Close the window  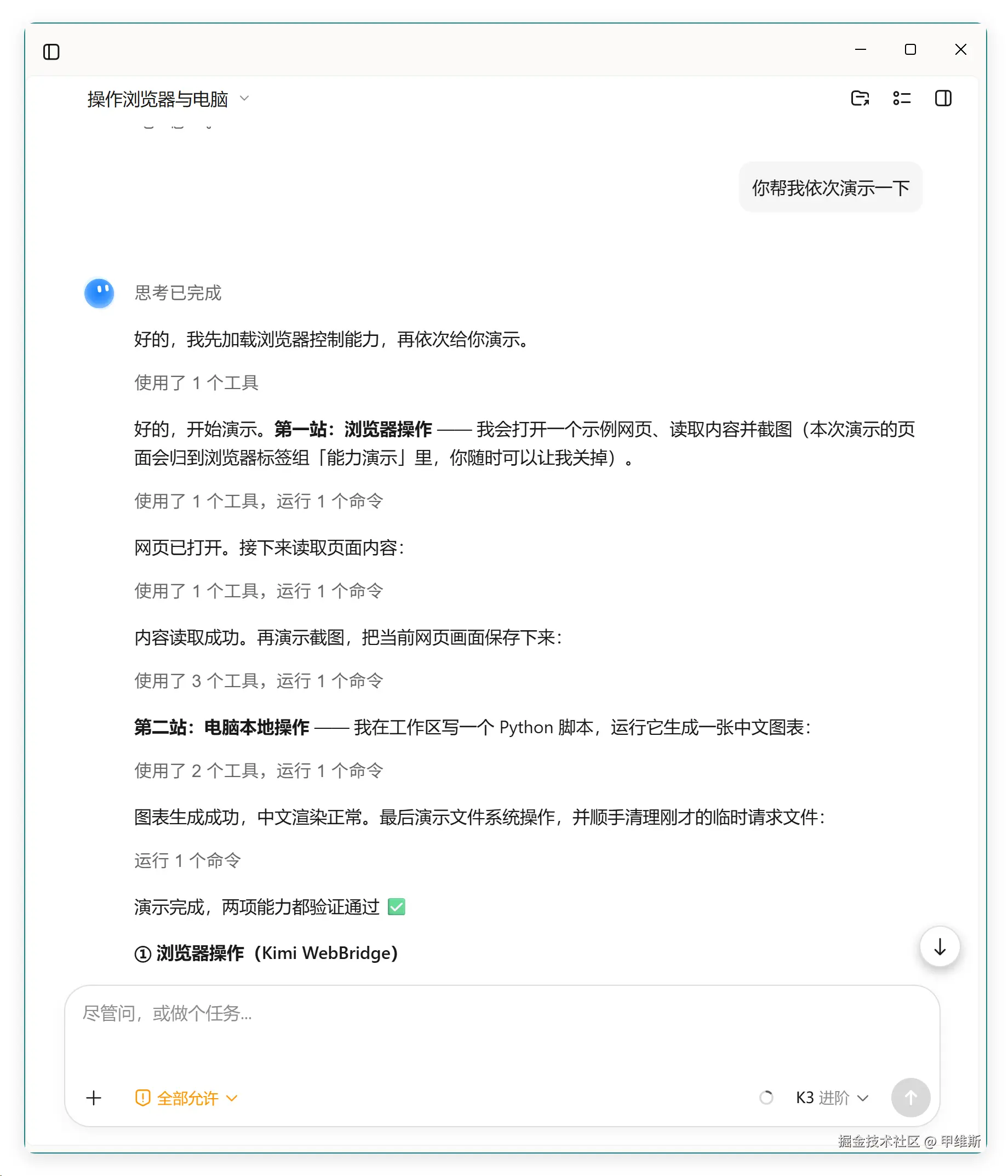point(960,49)
